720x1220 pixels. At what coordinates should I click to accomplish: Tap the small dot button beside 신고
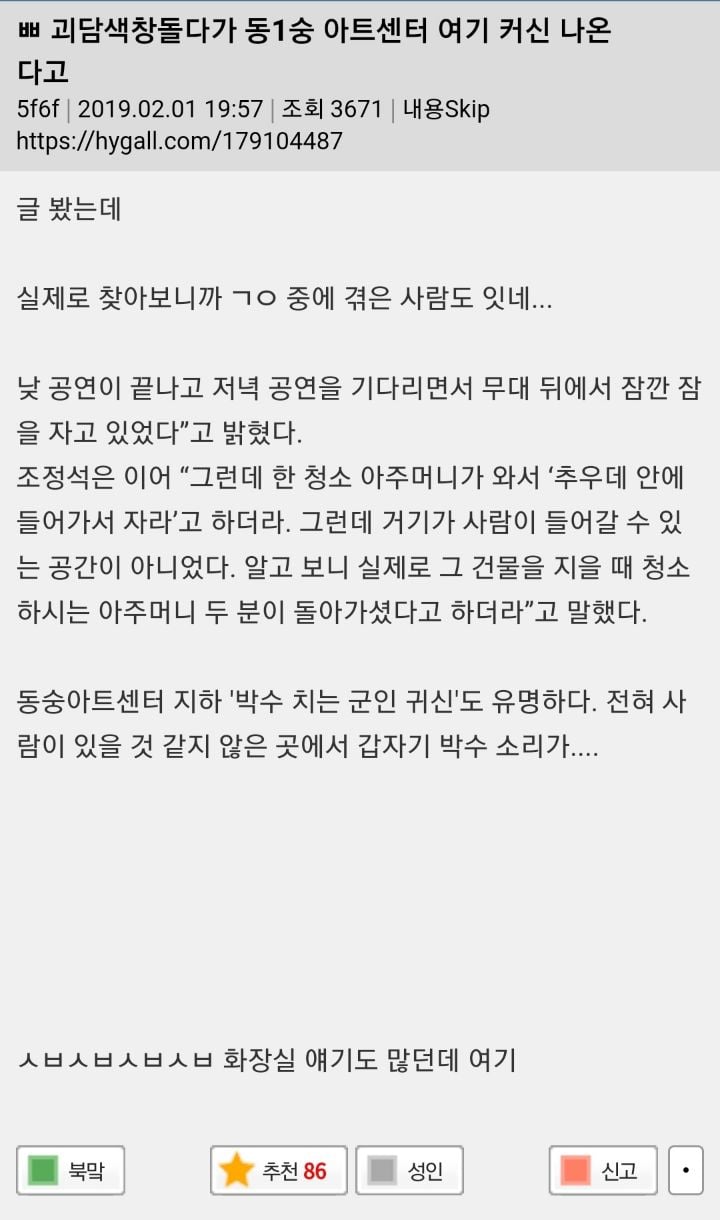(x=685, y=1170)
